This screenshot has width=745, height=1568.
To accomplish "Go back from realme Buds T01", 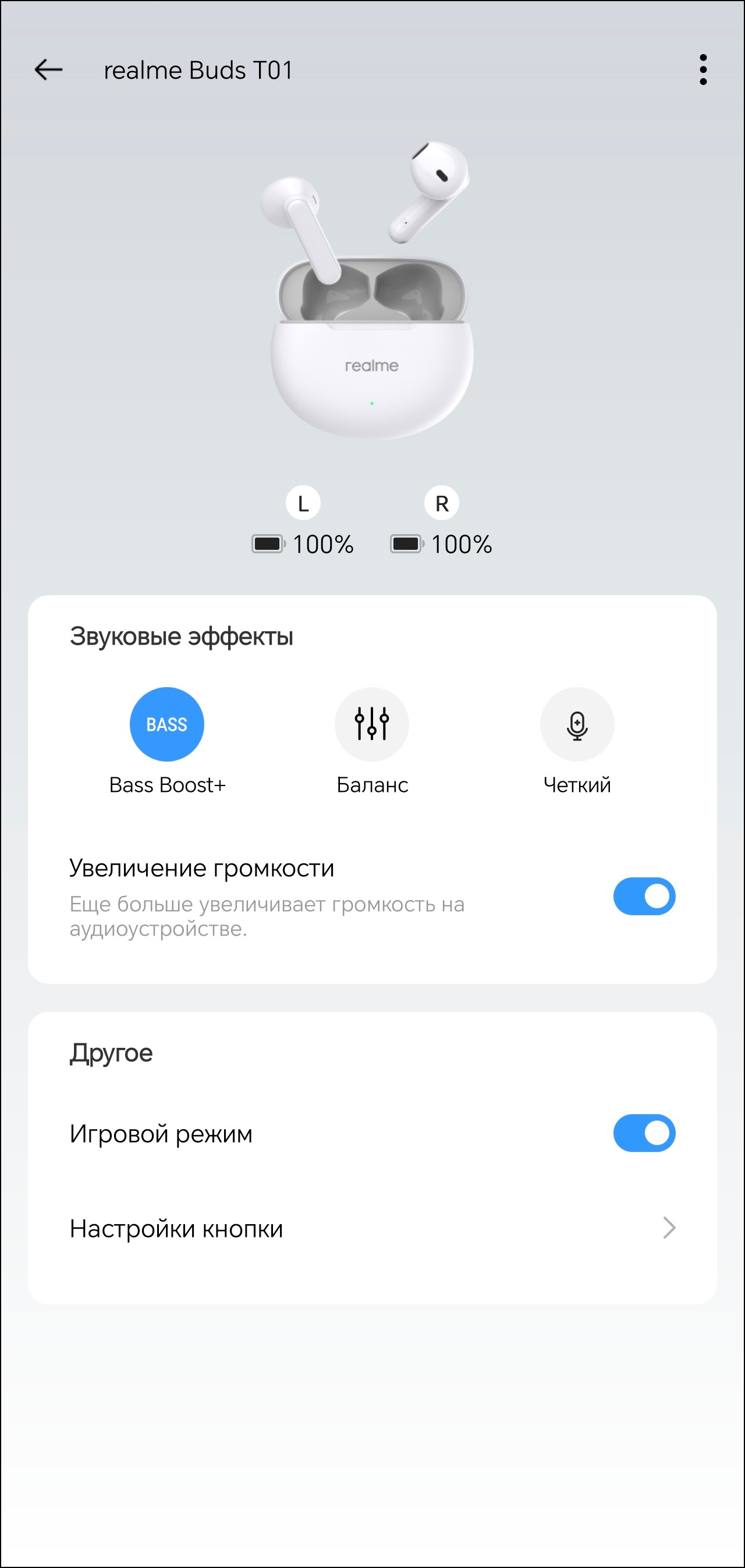I will [49, 70].
